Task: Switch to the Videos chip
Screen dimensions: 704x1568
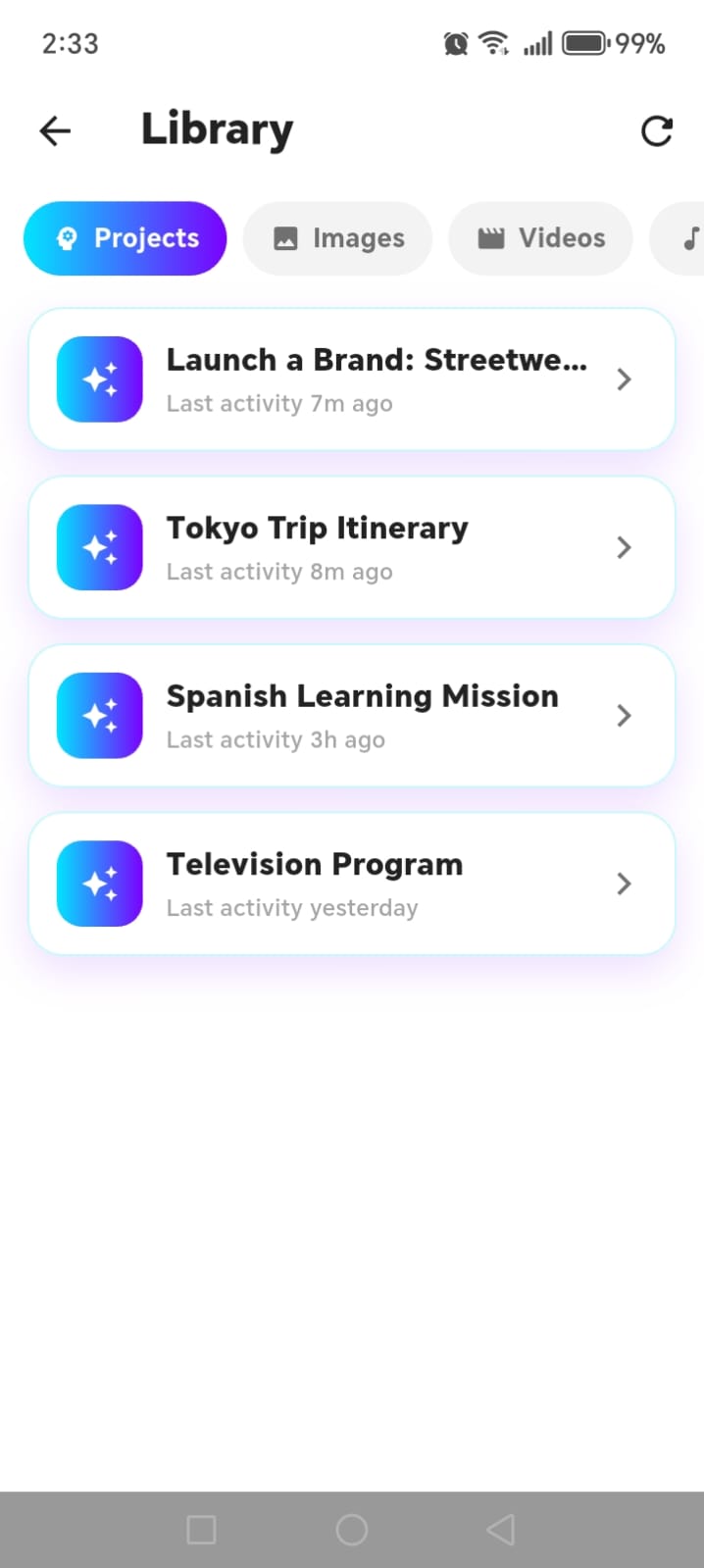Action: tap(540, 238)
